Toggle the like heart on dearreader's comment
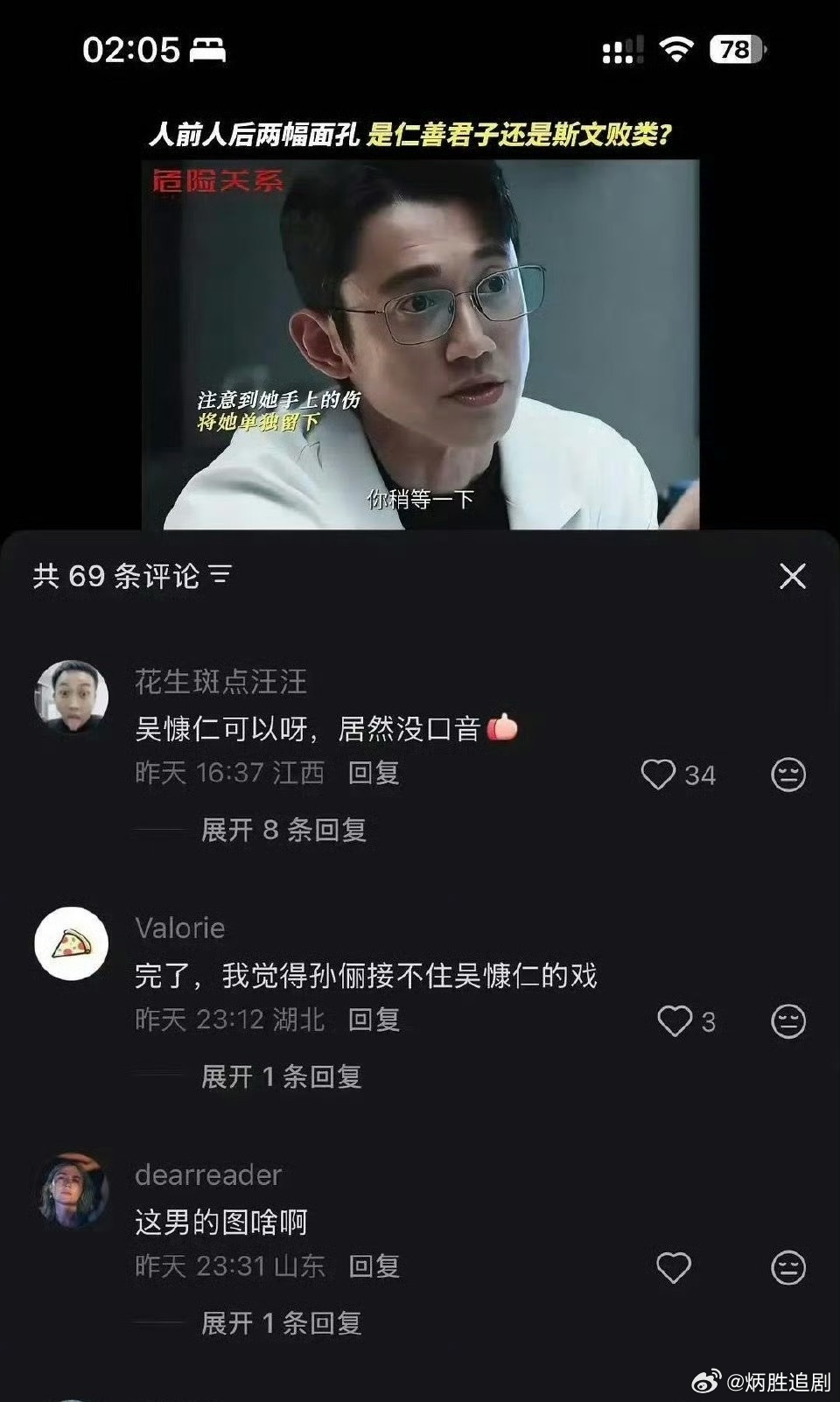The image size is (840, 1402). [x=674, y=1265]
